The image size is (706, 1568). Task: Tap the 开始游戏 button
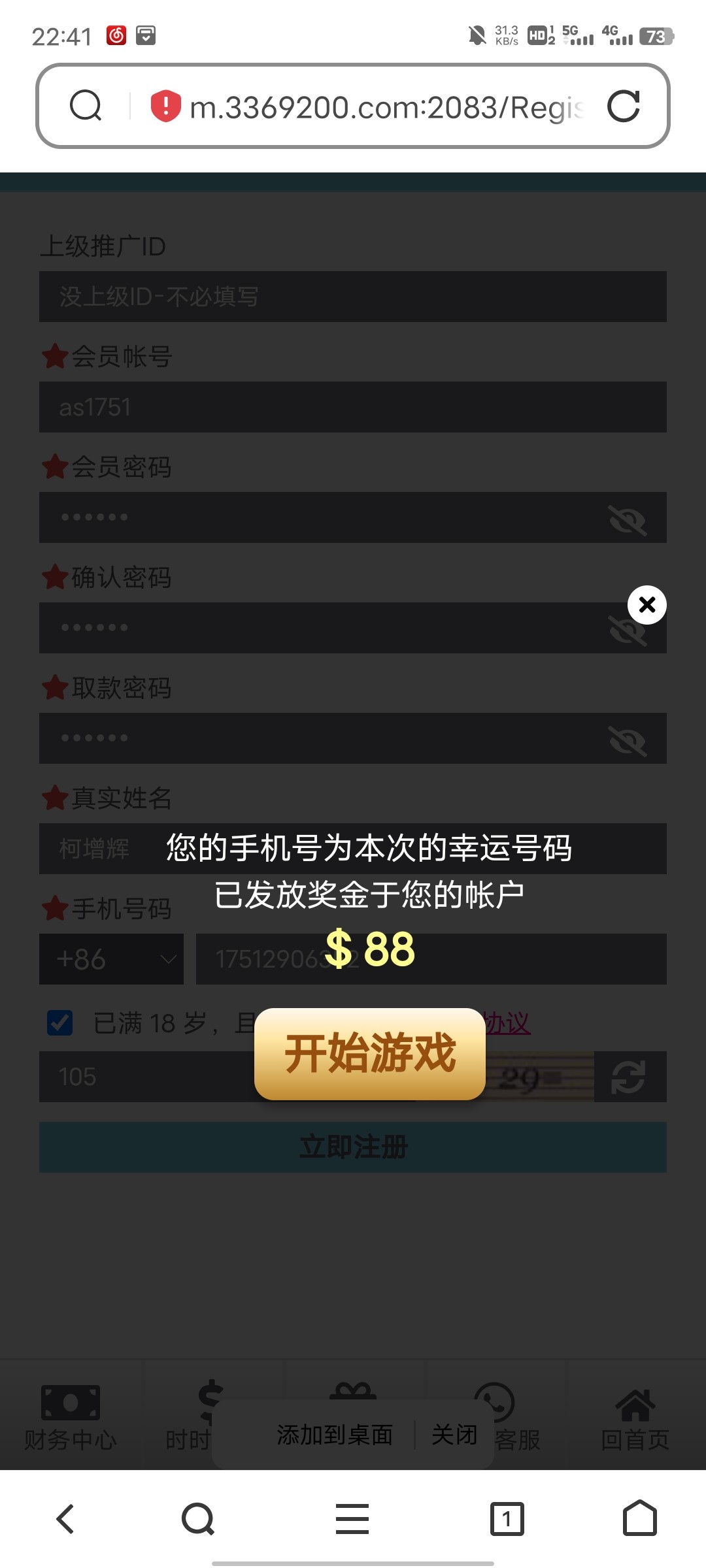tap(369, 1053)
